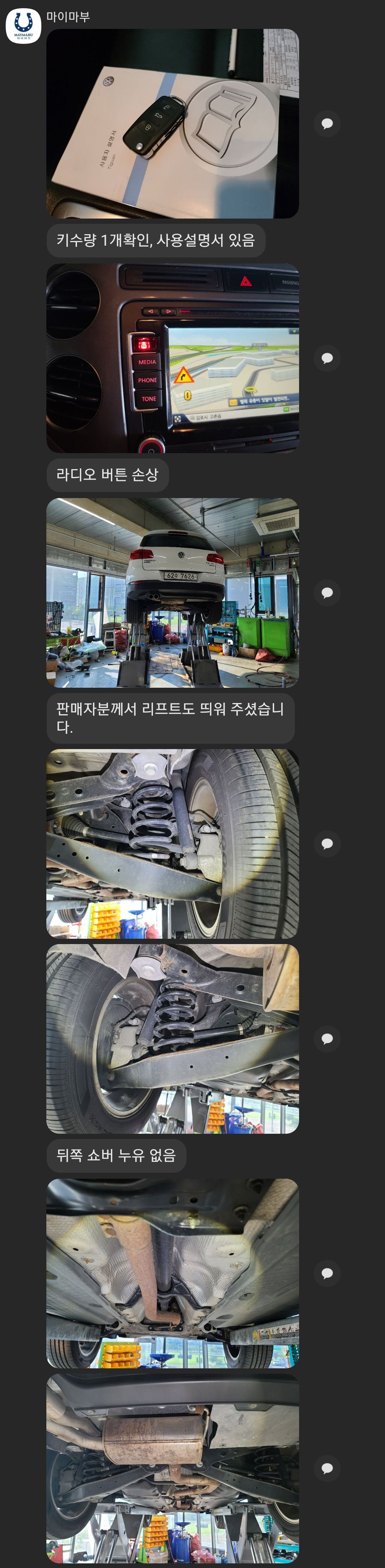Reply to the exhaust pipe underbody photo
Screen dimensions: 385x1568
(x=327, y=1273)
